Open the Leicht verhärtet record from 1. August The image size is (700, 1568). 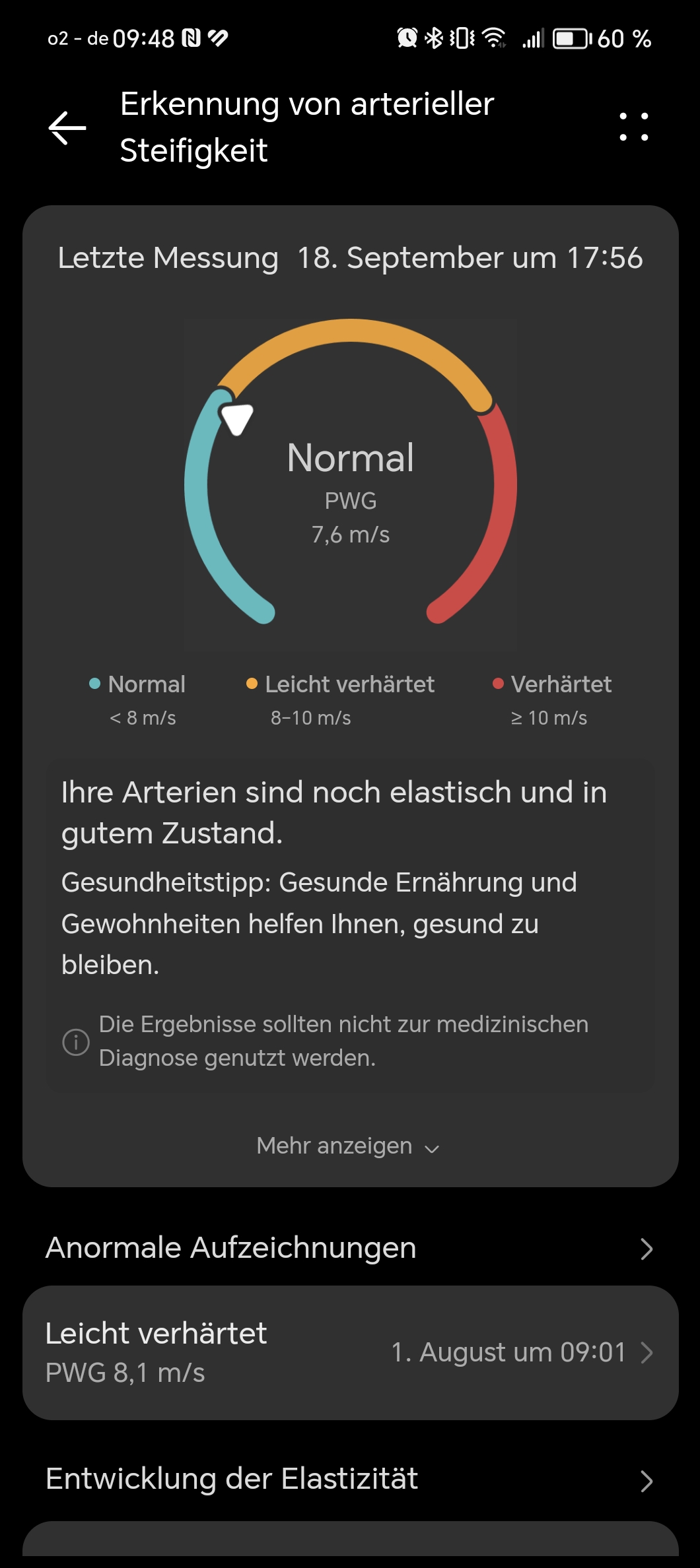pos(350,1353)
